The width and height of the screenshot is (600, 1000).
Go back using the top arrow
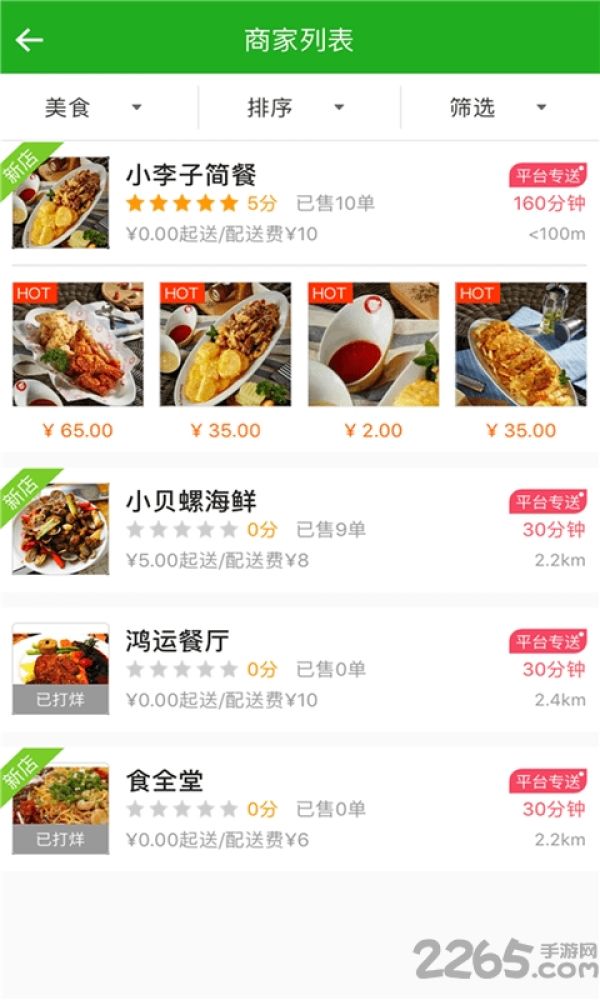29,40
